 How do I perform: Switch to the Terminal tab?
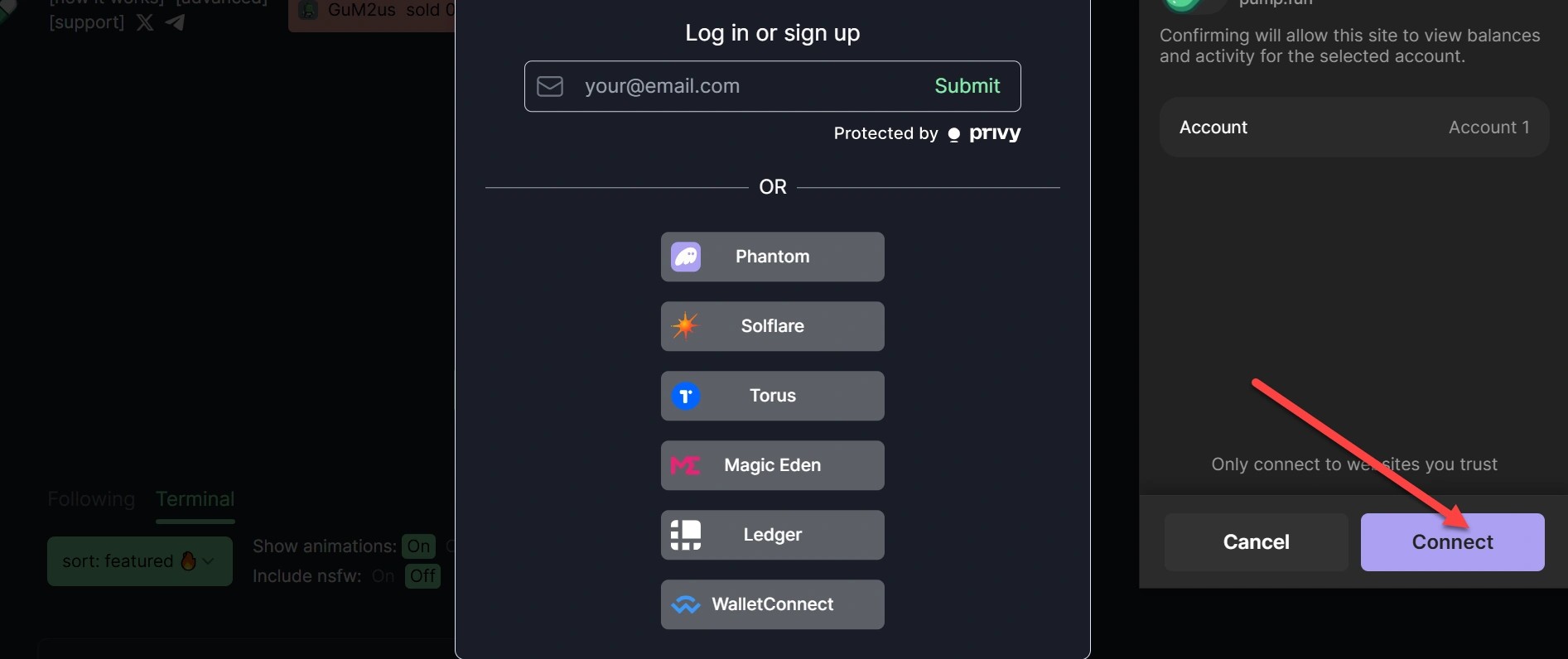(195, 499)
